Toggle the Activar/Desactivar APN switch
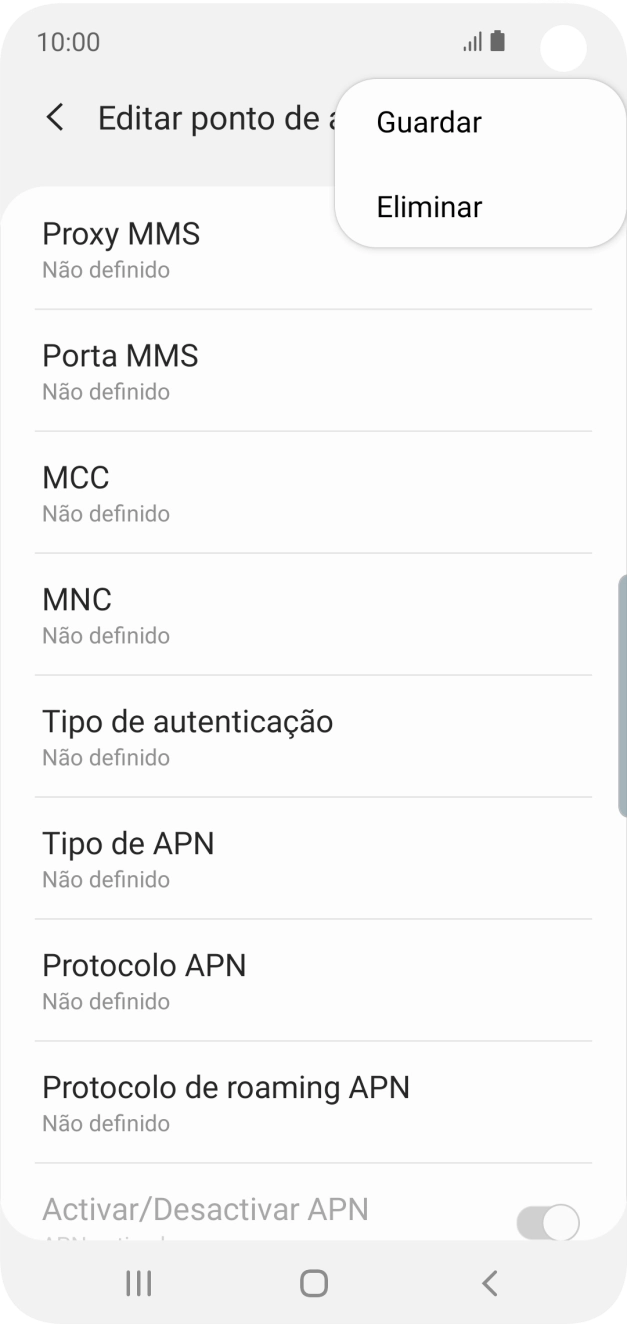 (x=547, y=1221)
